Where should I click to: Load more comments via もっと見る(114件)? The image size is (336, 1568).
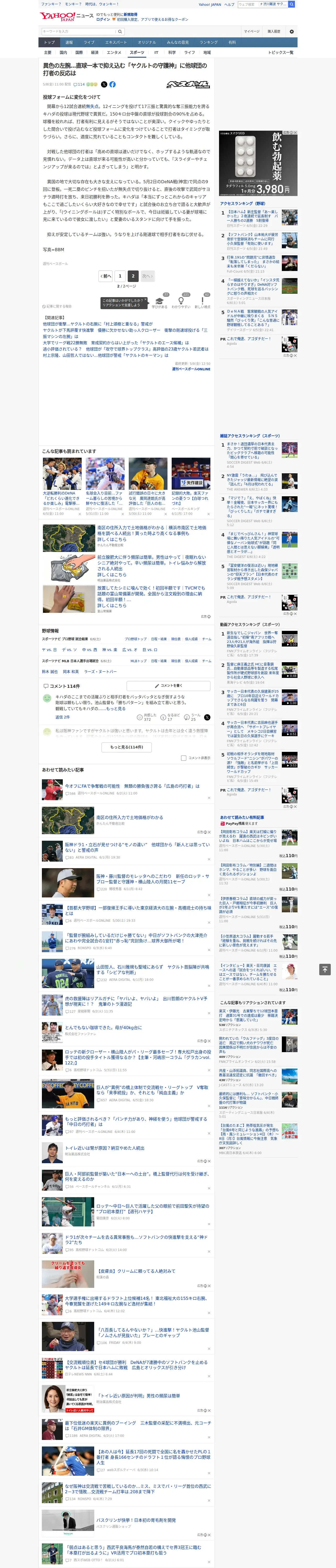point(127,747)
